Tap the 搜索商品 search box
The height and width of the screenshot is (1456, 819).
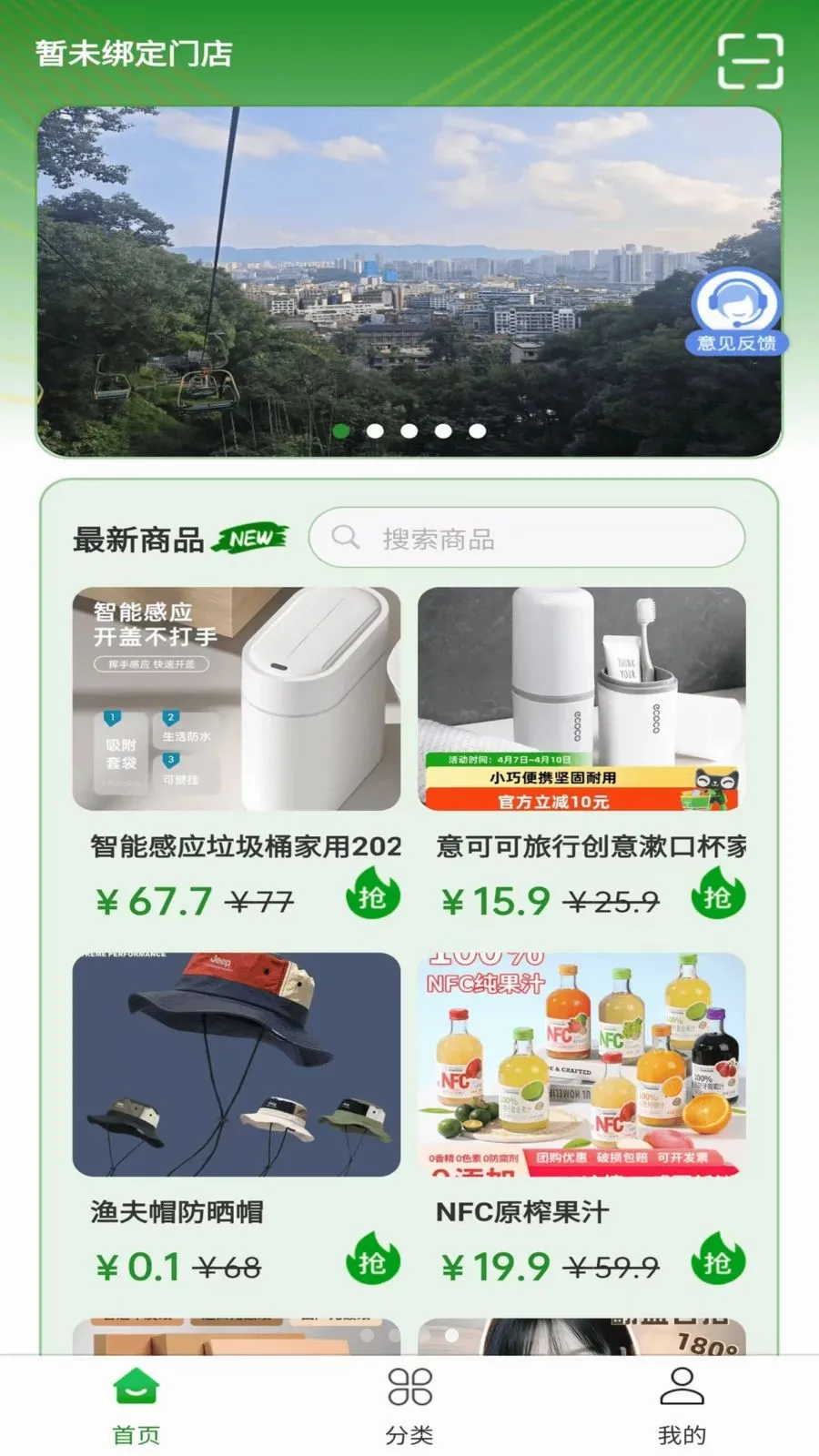(527, 539)
